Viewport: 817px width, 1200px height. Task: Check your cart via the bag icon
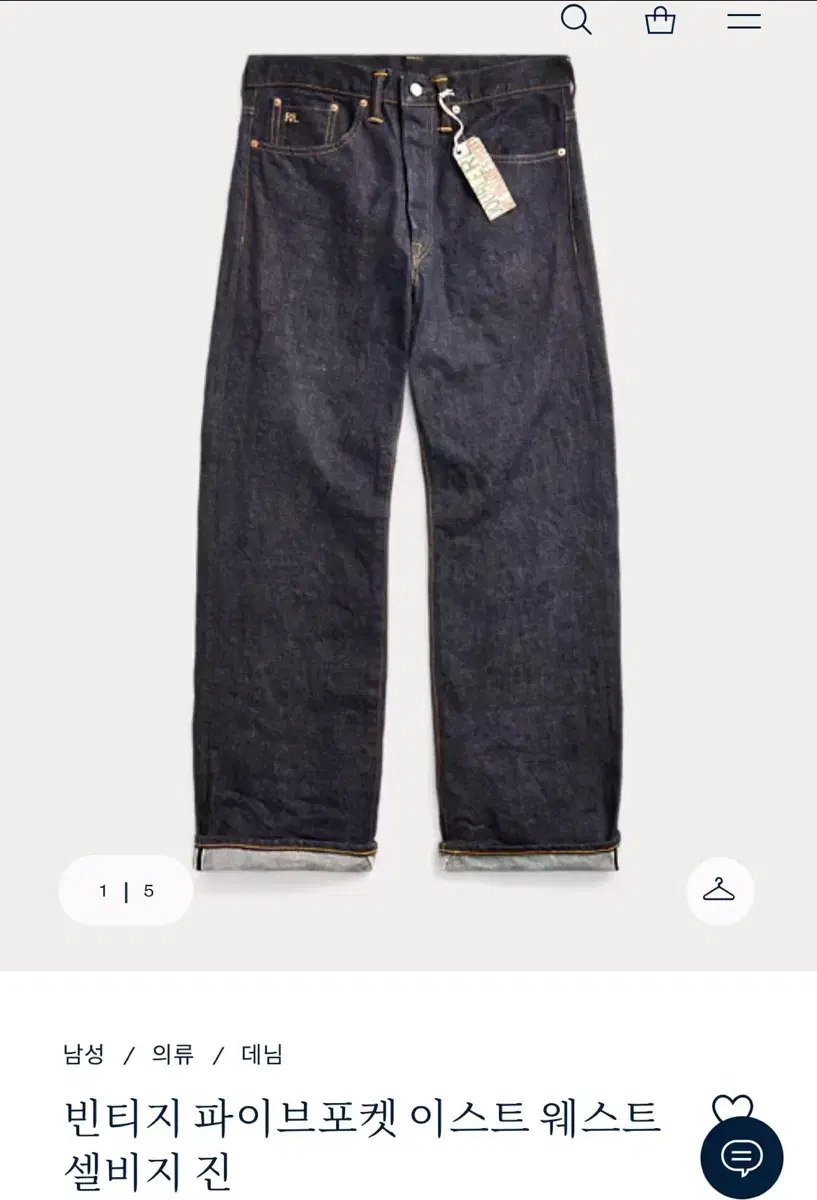660,20
